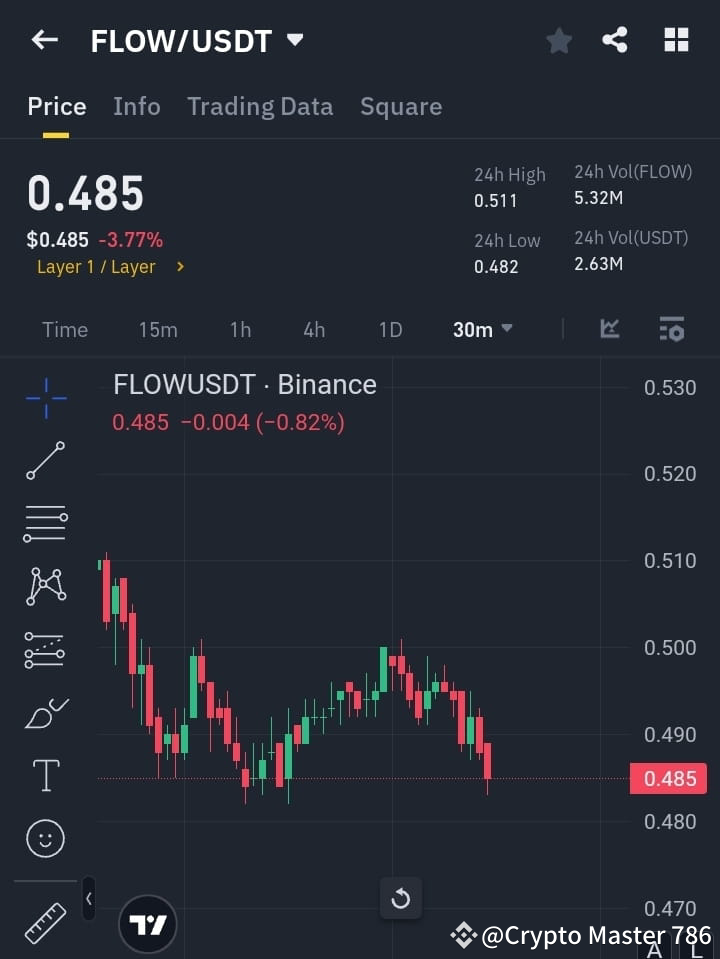720x959 pixels.
Task: Open the Layer 1 / Layer tag link
Action: point(111,267)
